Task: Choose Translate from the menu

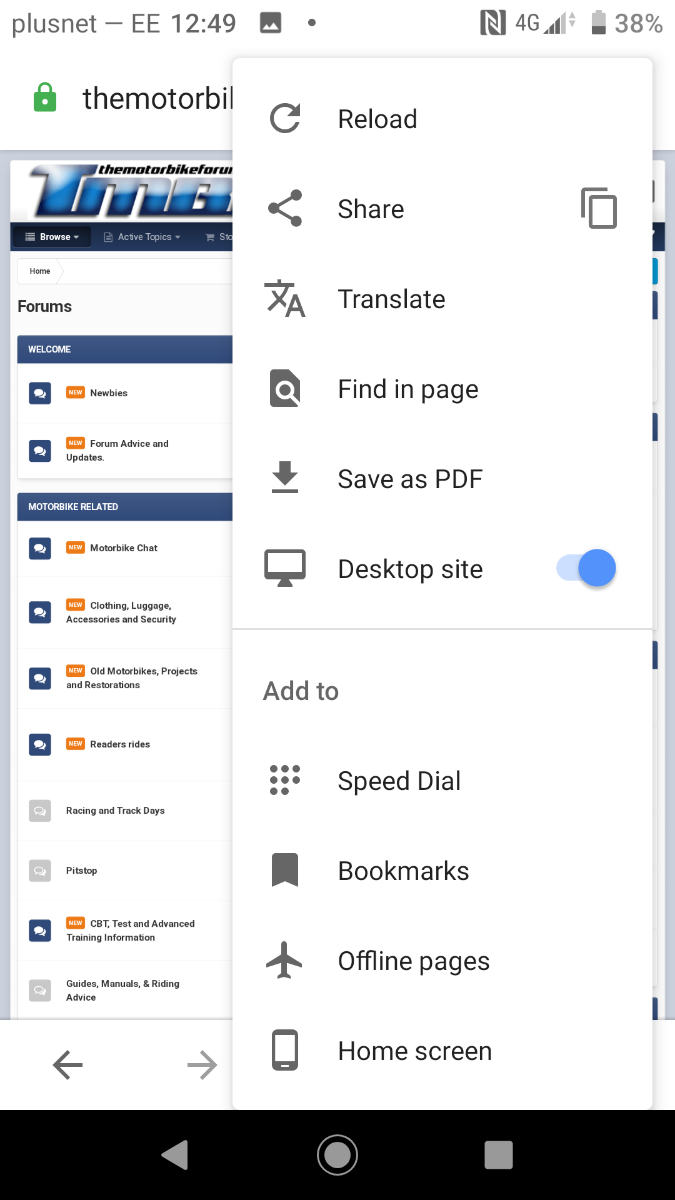Action: coord(442,299)
